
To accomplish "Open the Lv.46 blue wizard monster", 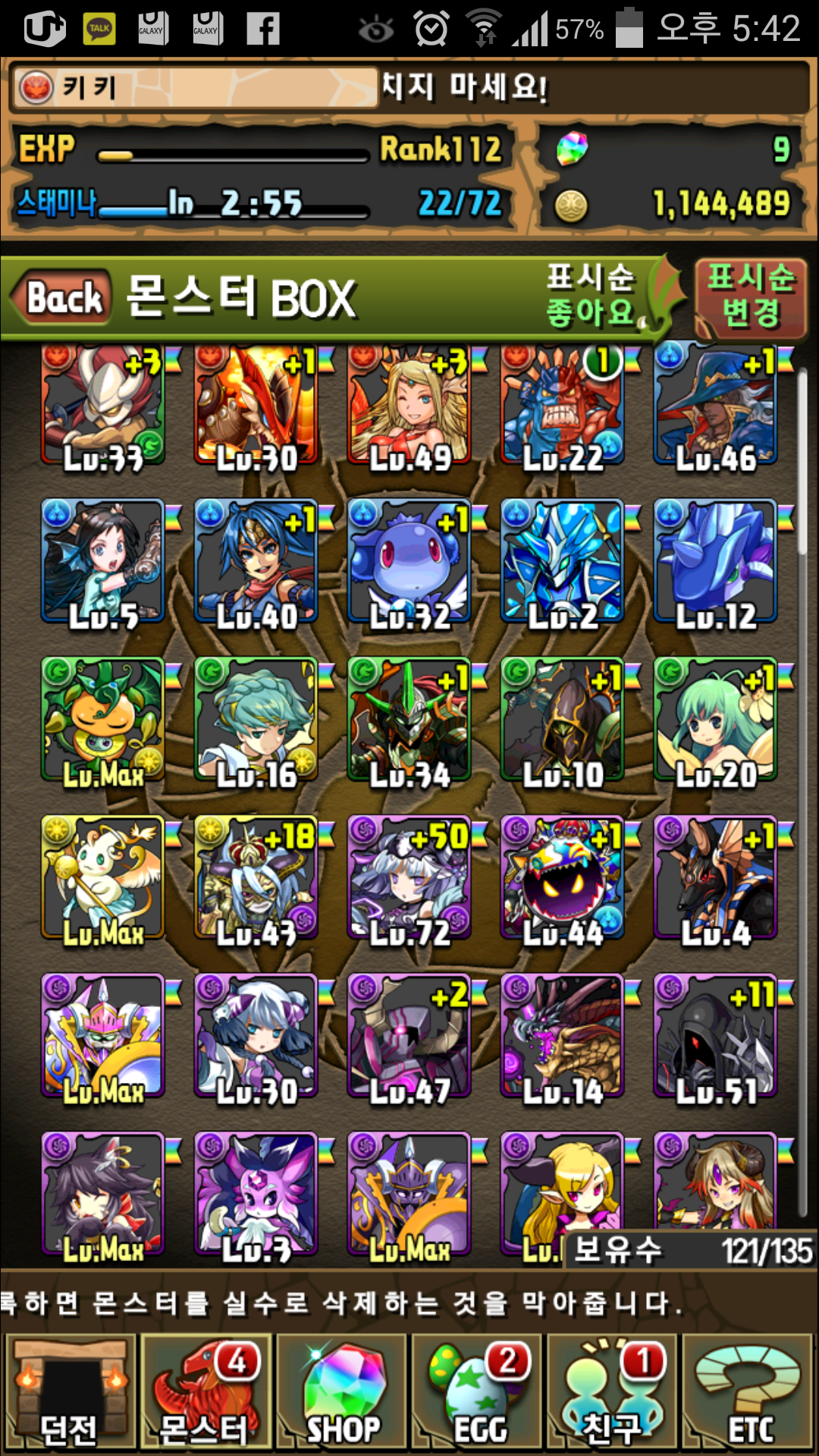I will (716, 406).
